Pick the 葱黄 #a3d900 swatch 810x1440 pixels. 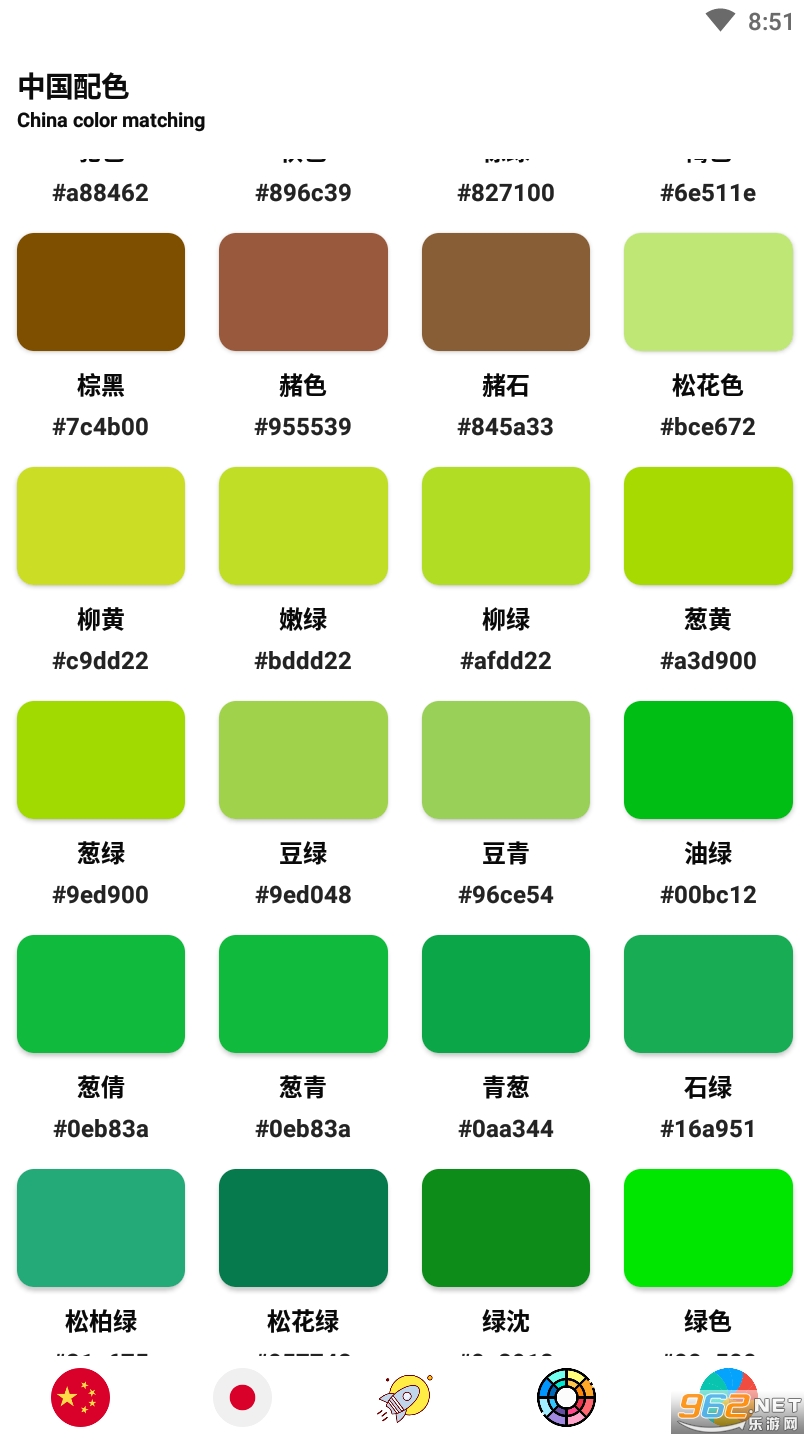(x=708, y=526)
